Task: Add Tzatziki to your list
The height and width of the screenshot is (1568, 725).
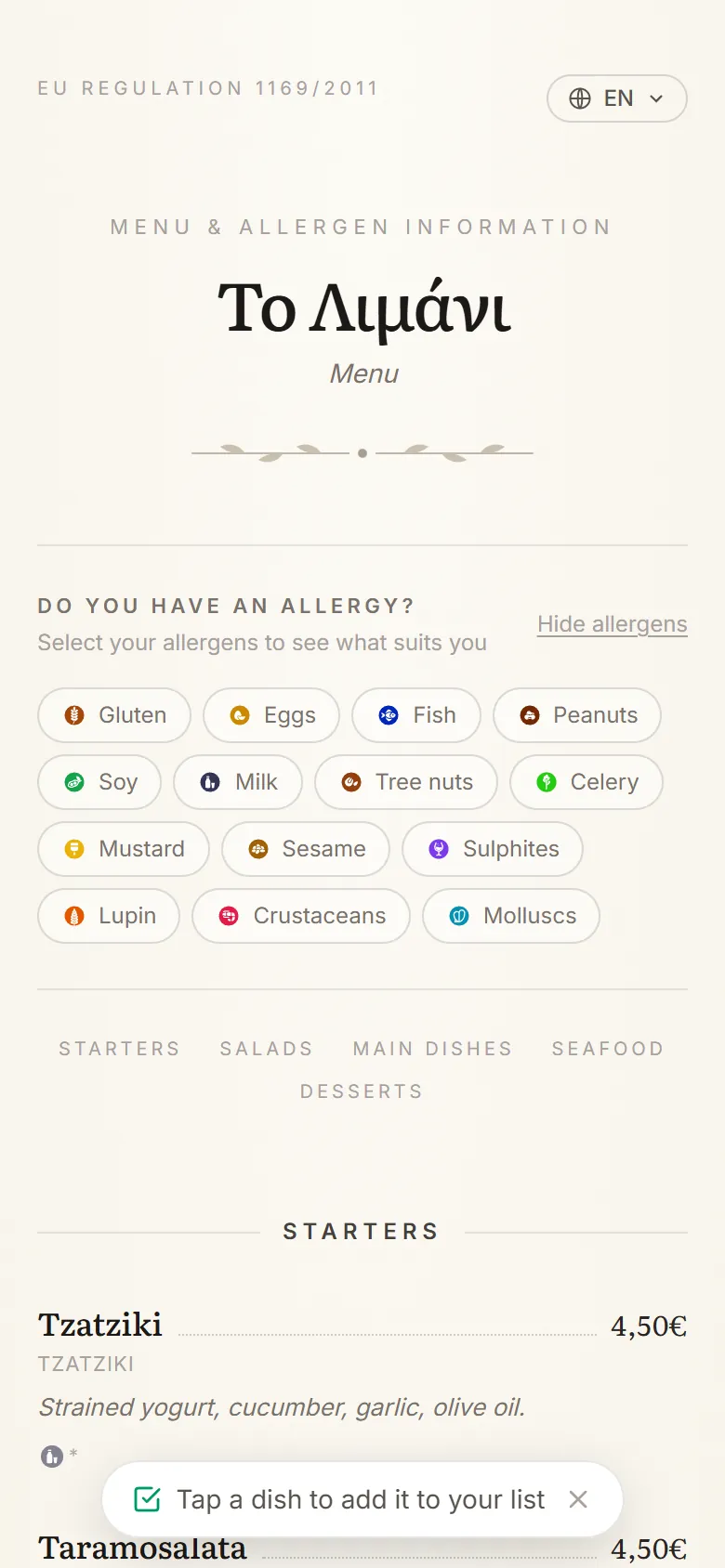Action: (x=362, y=1384)
